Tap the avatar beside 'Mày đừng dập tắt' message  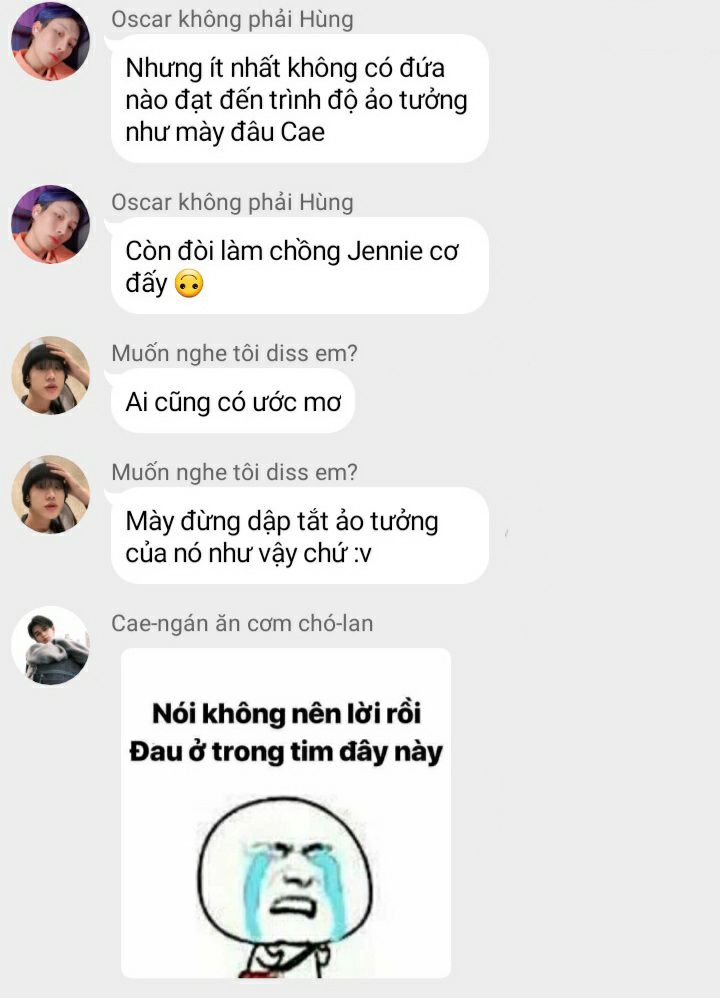50,495
